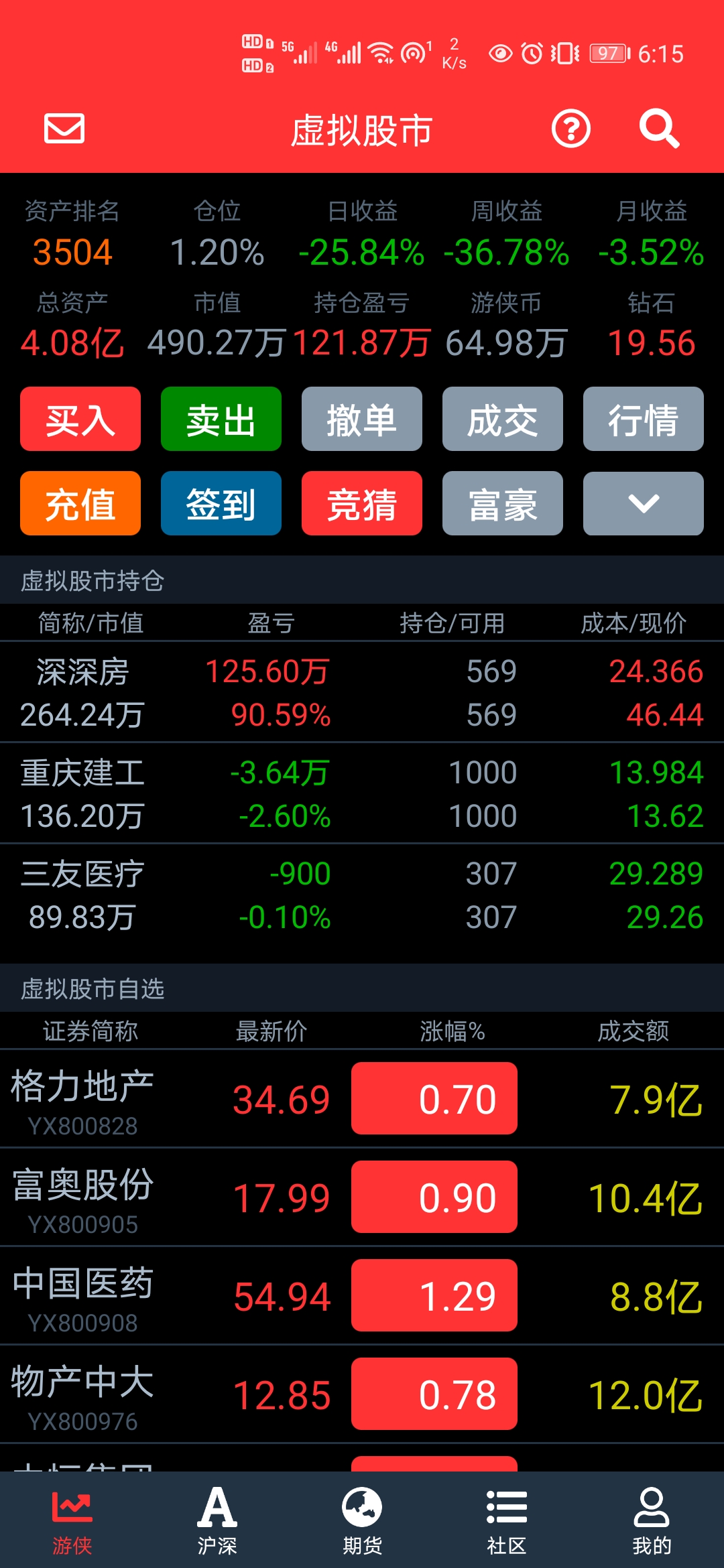
Task: Tap 签到 to check in
Action: (x=221, y=503)
